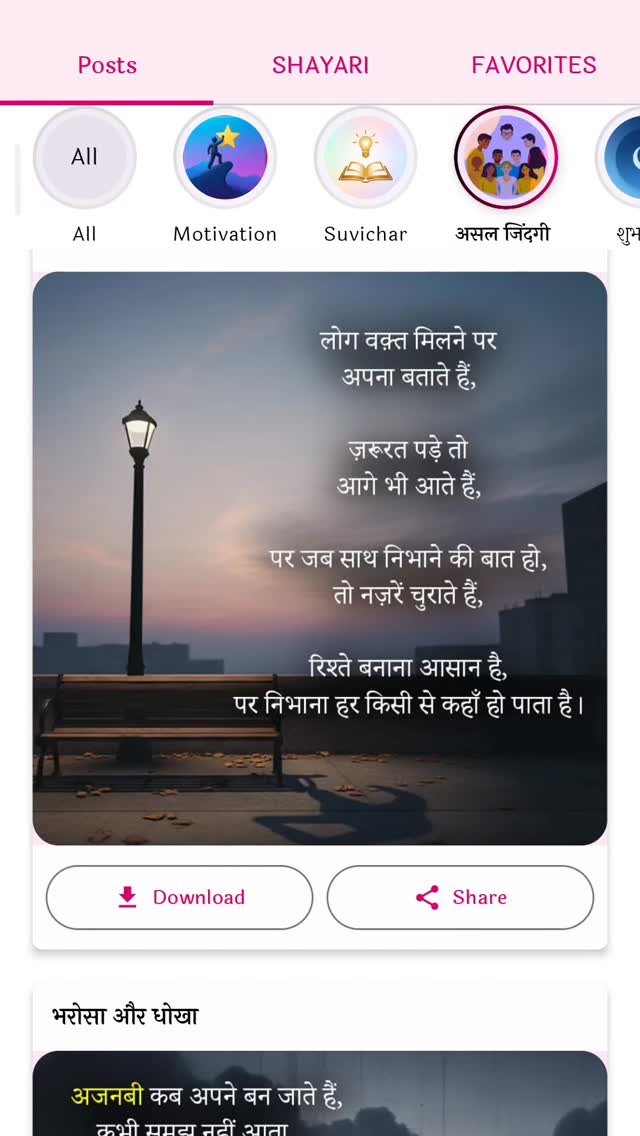Share the lamp post shayari image
640x1136 pixels.
pyautogui.click(x=460, y=897)
